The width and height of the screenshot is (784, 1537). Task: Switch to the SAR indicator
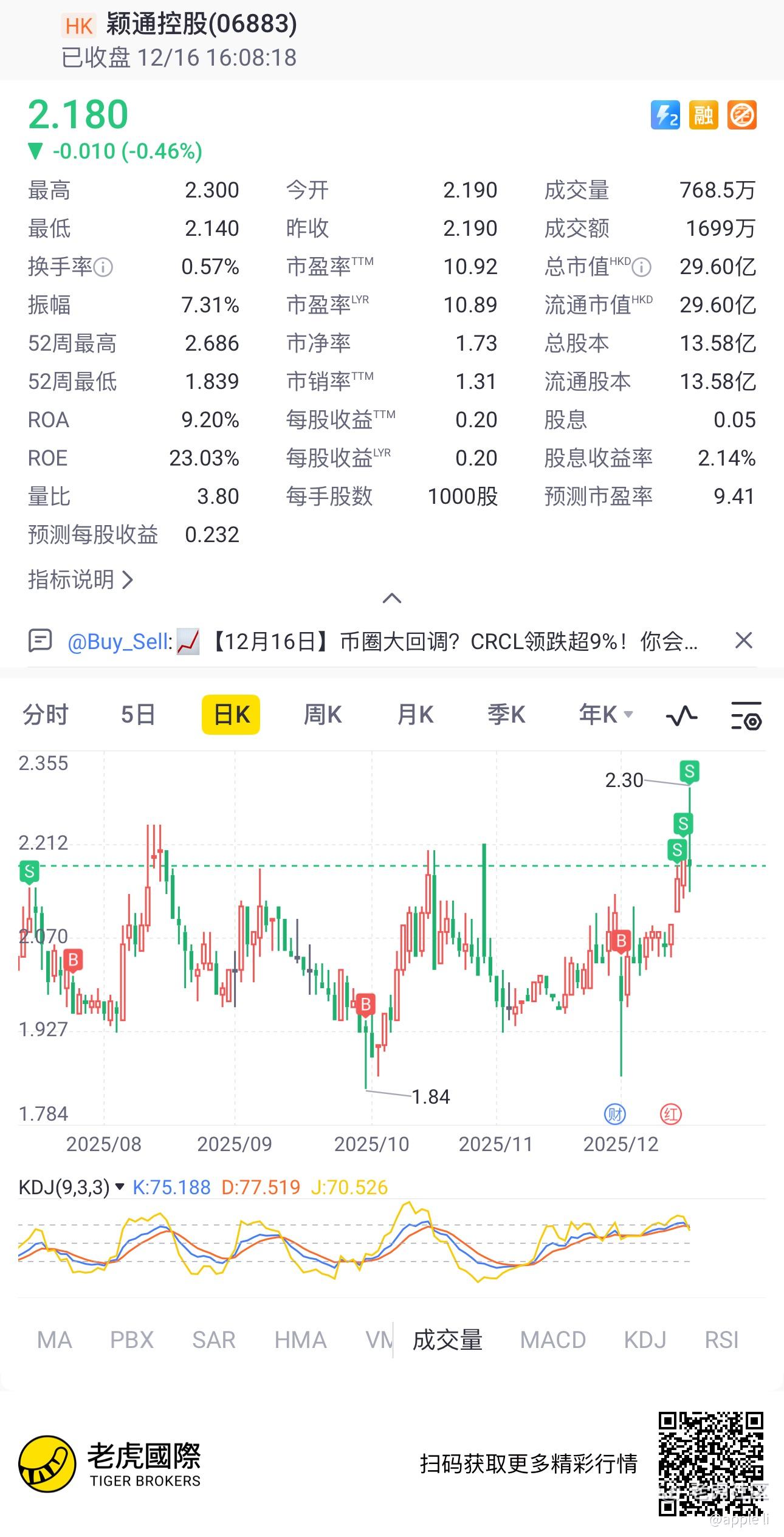click(x=213, y=1340)
